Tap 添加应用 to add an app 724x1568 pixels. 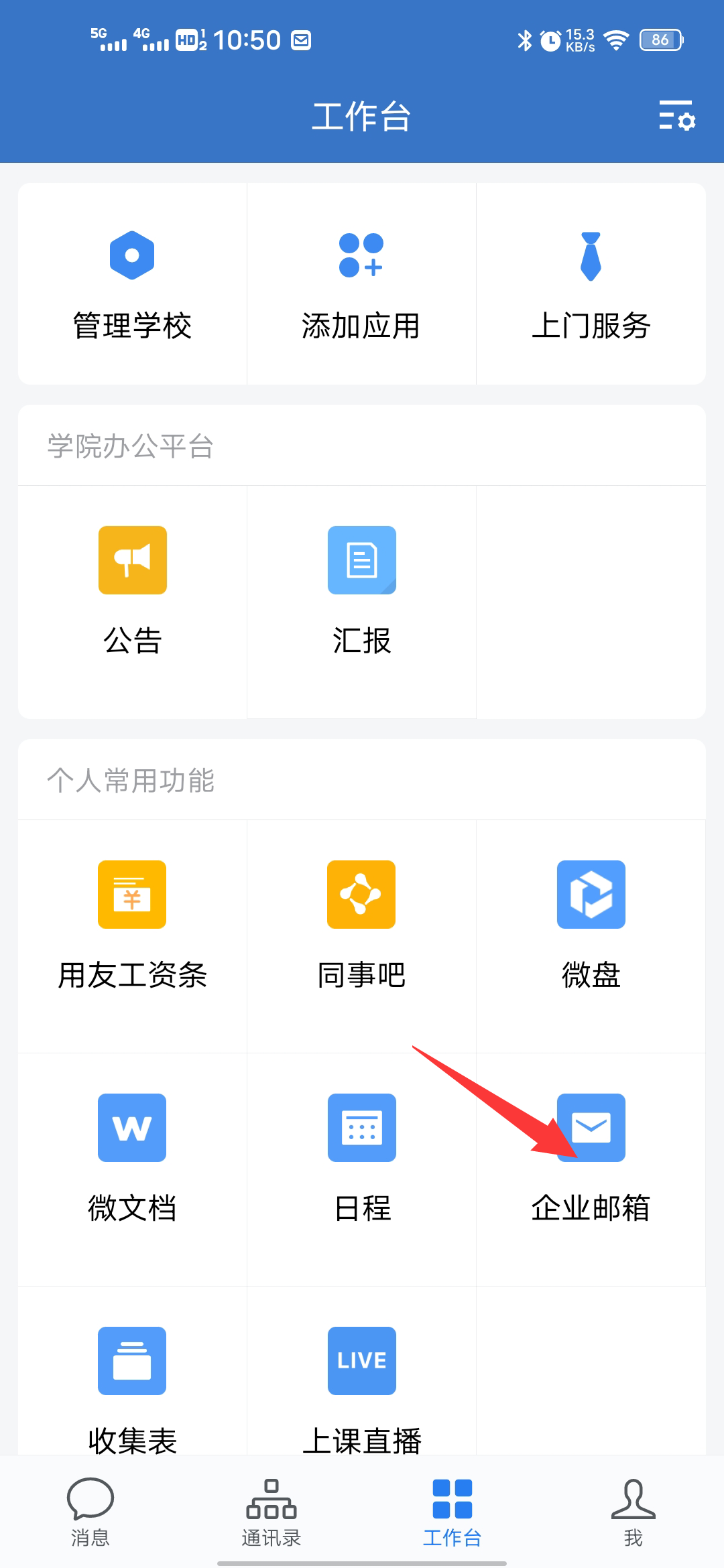361,283
